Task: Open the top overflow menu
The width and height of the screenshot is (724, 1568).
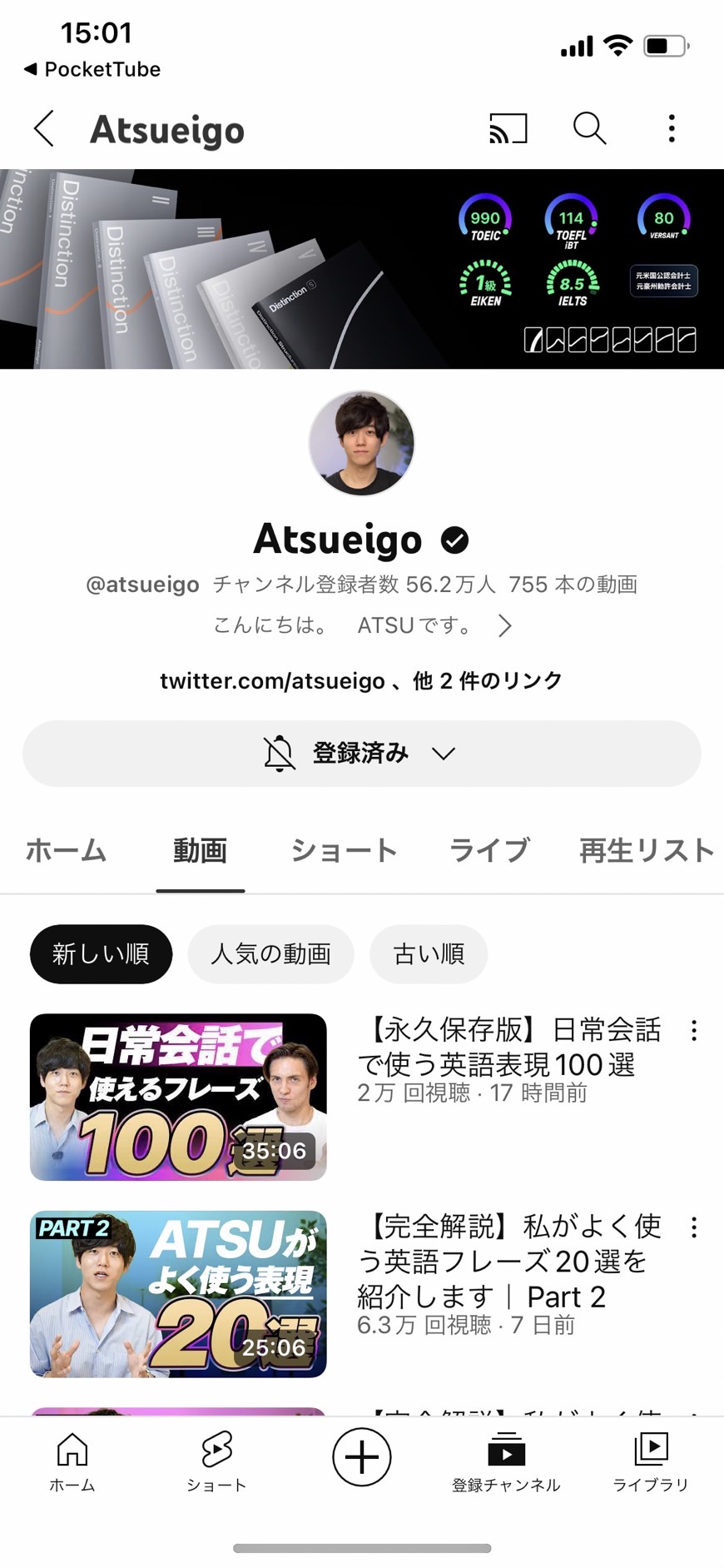Action: (x=672, y=129)
